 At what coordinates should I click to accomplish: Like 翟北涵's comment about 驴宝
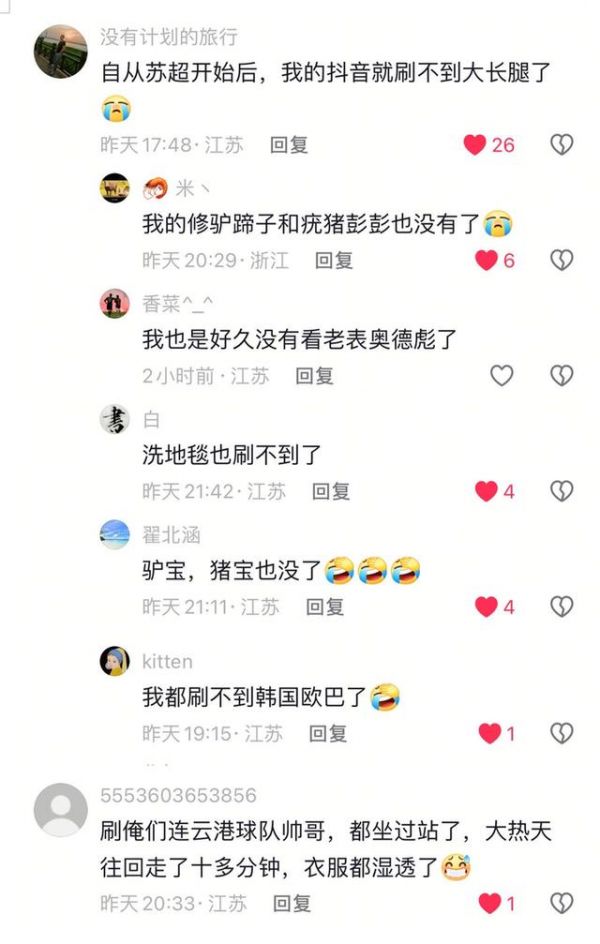[486, 607]
